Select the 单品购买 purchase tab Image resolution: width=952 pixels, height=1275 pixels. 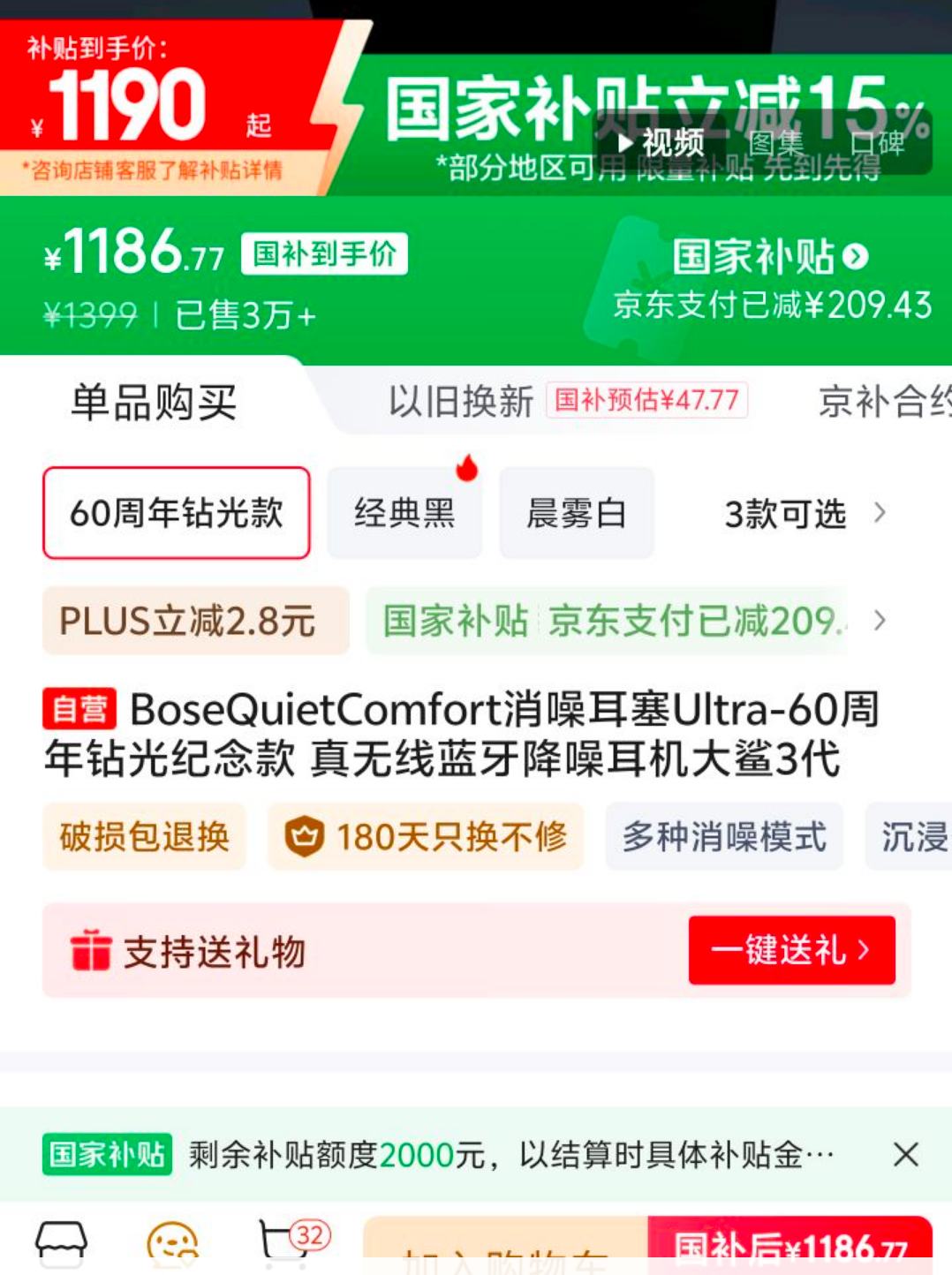coord(154,403)
